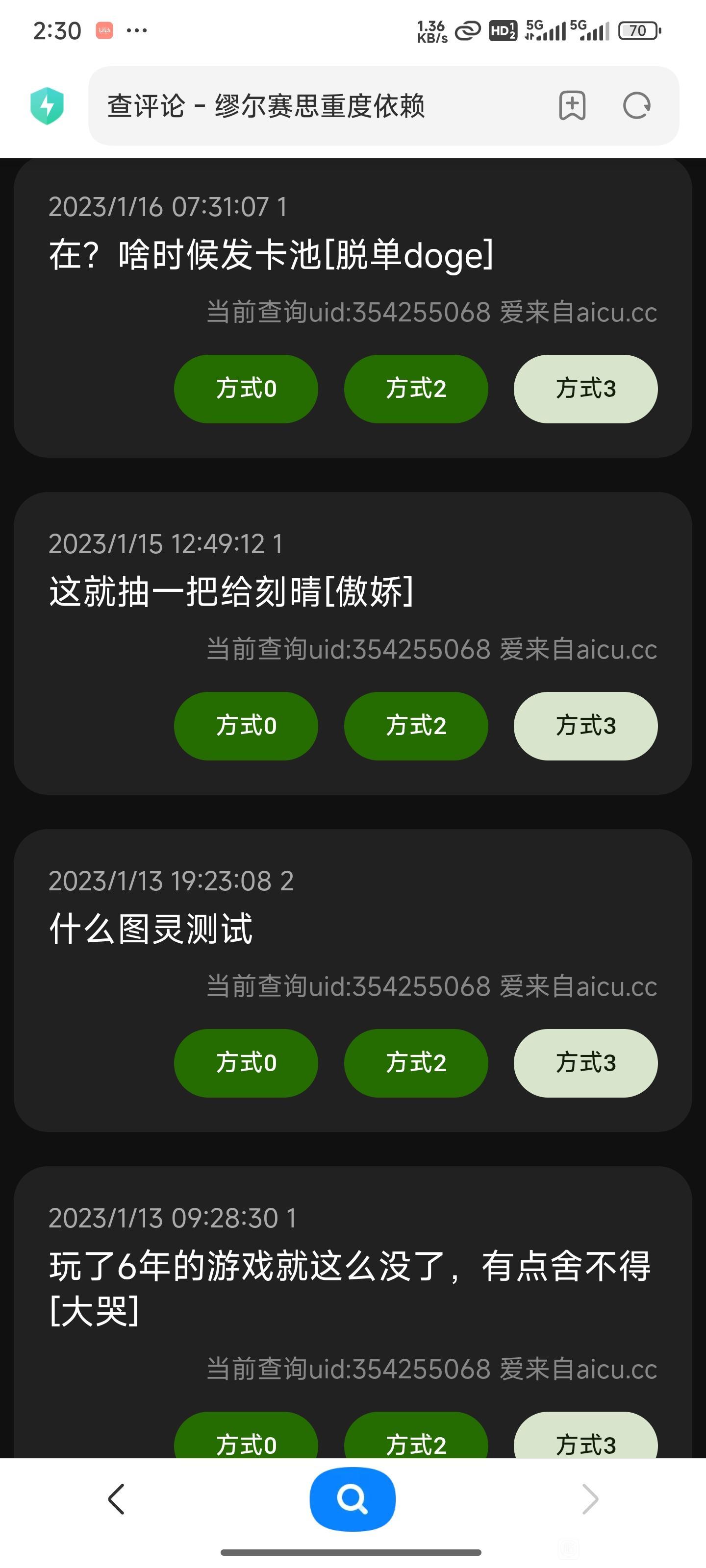This screenshot has width=706, height=1568.
Task: Select 方式2 below the 什么图灵测试 comment
Action: (x=416, y=1063)
